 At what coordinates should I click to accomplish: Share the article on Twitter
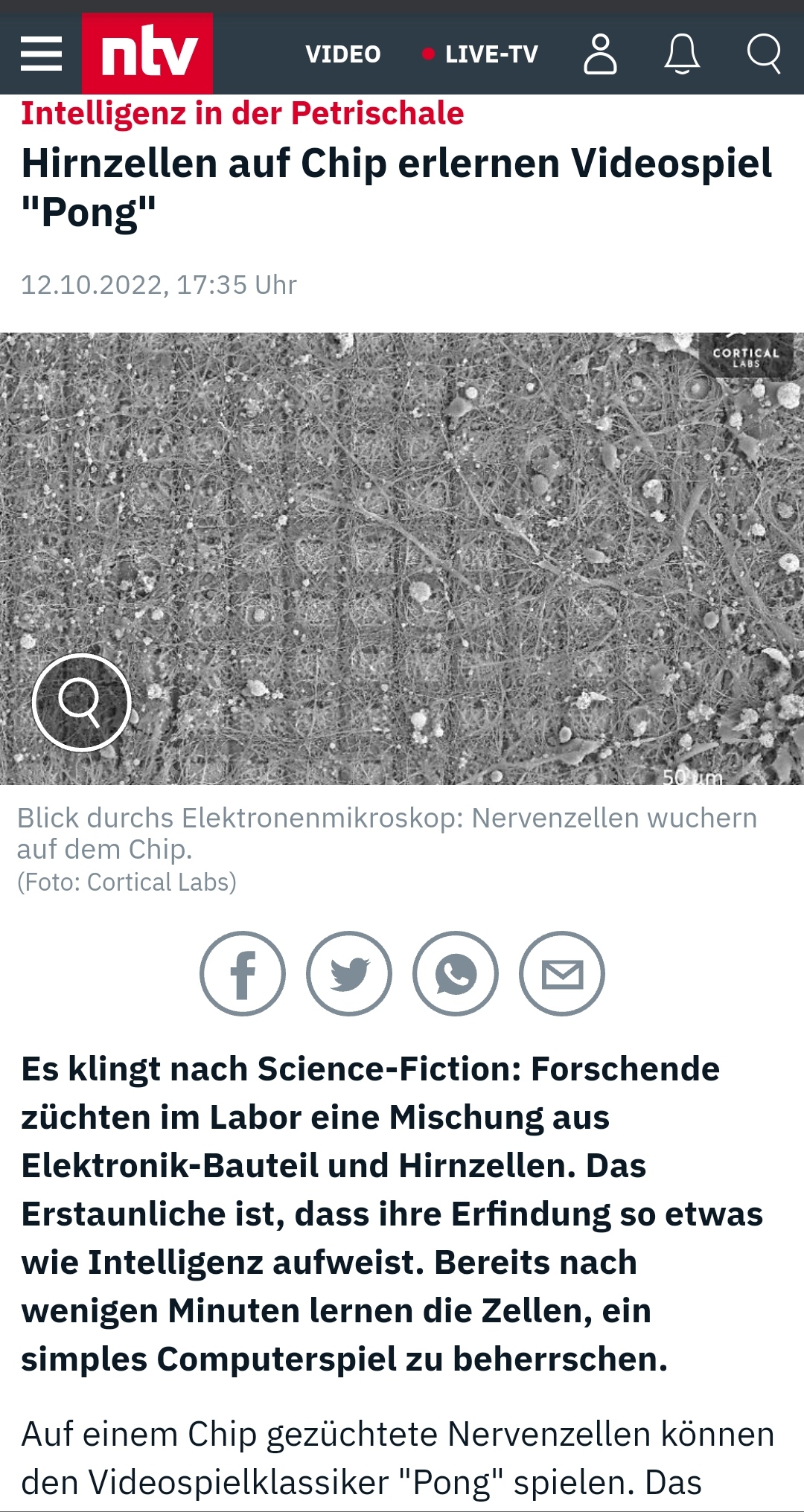(x=349, y=973)
